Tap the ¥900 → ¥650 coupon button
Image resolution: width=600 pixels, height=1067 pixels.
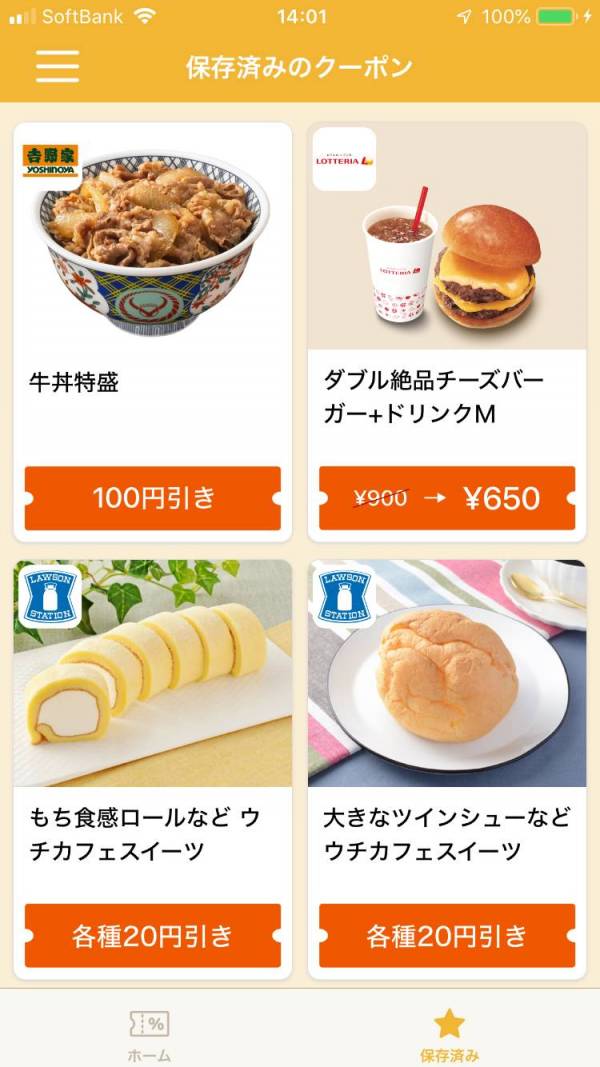click(447, 498)
